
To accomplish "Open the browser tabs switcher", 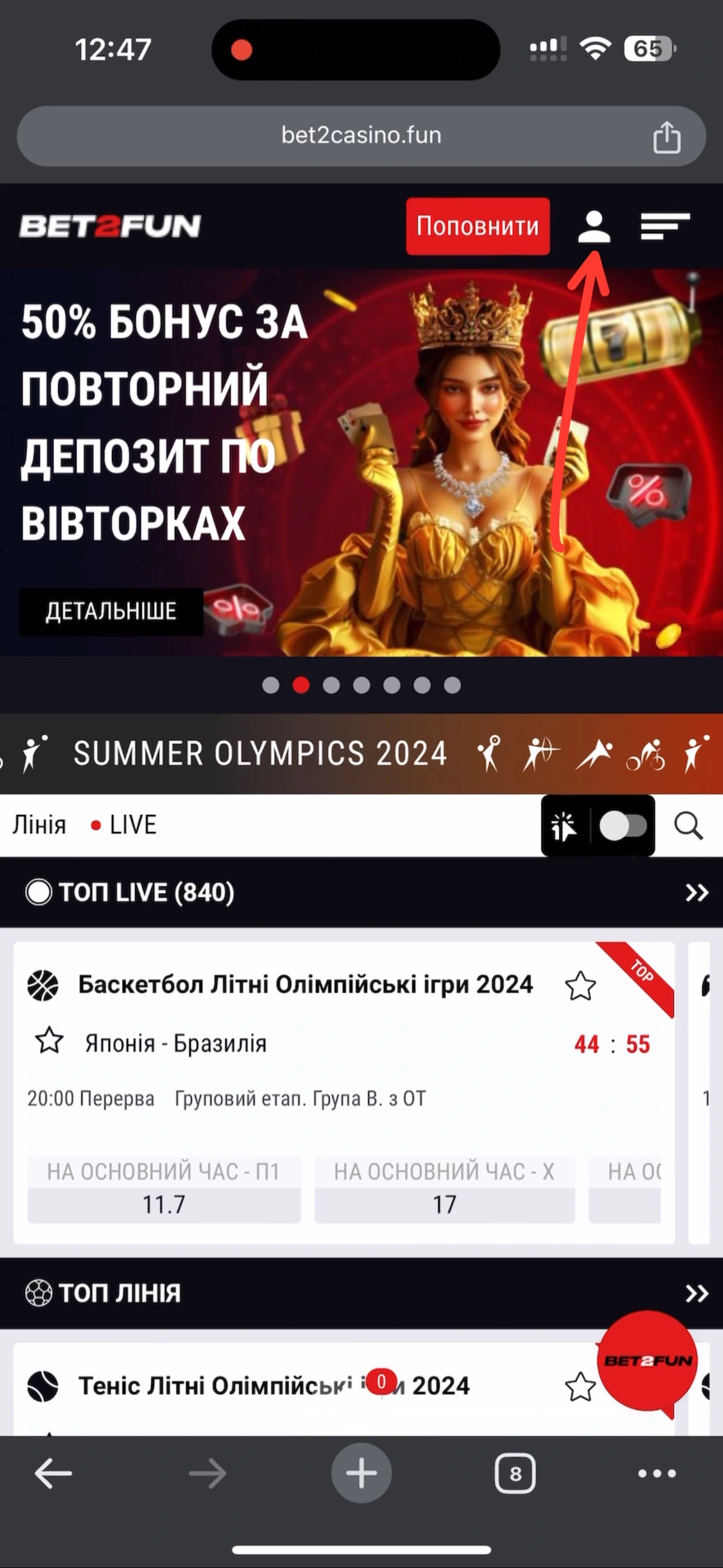I will click(x=515, y=1474).
